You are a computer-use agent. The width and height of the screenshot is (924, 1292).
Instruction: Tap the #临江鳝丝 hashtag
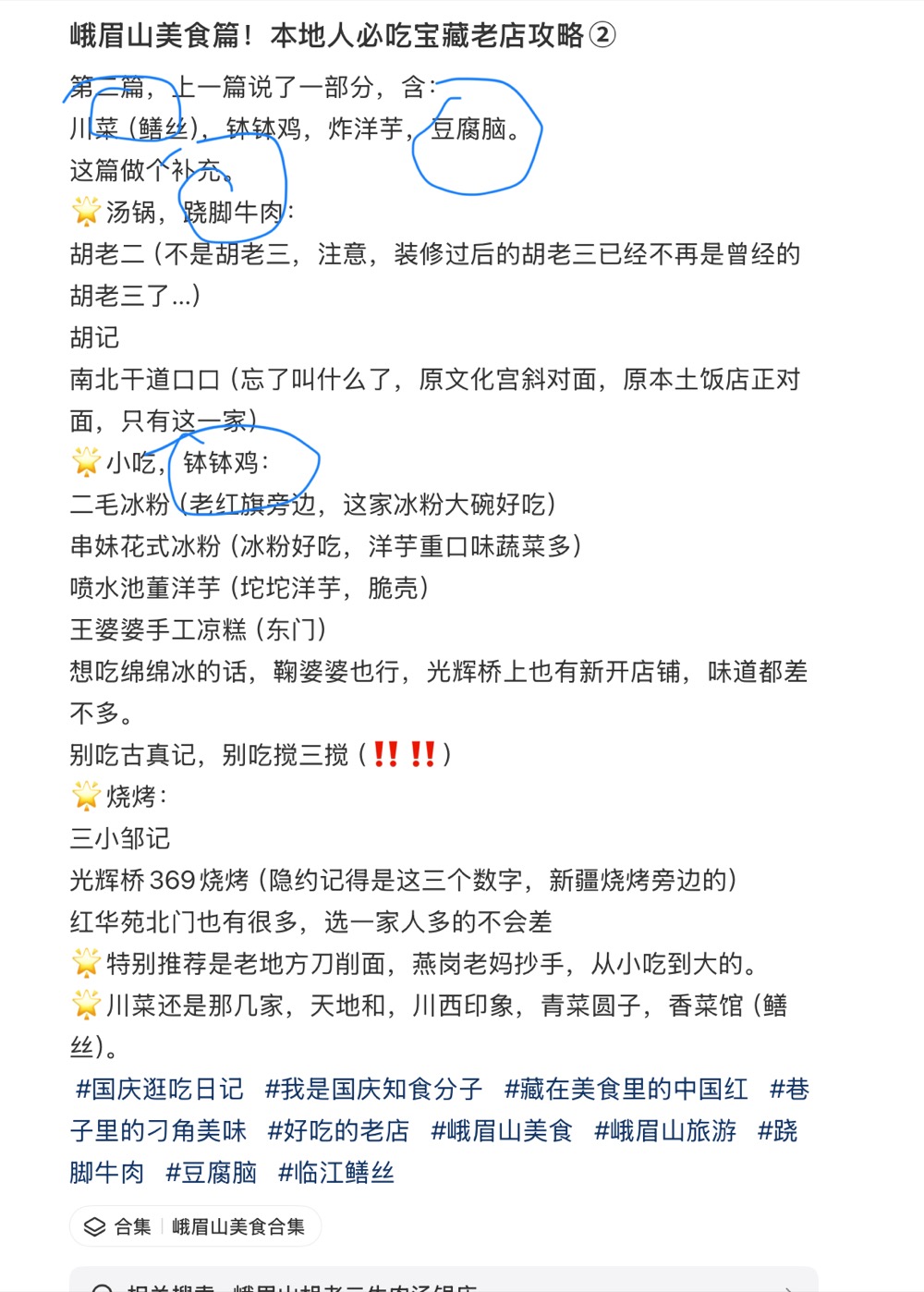(x=336, y=1172)
